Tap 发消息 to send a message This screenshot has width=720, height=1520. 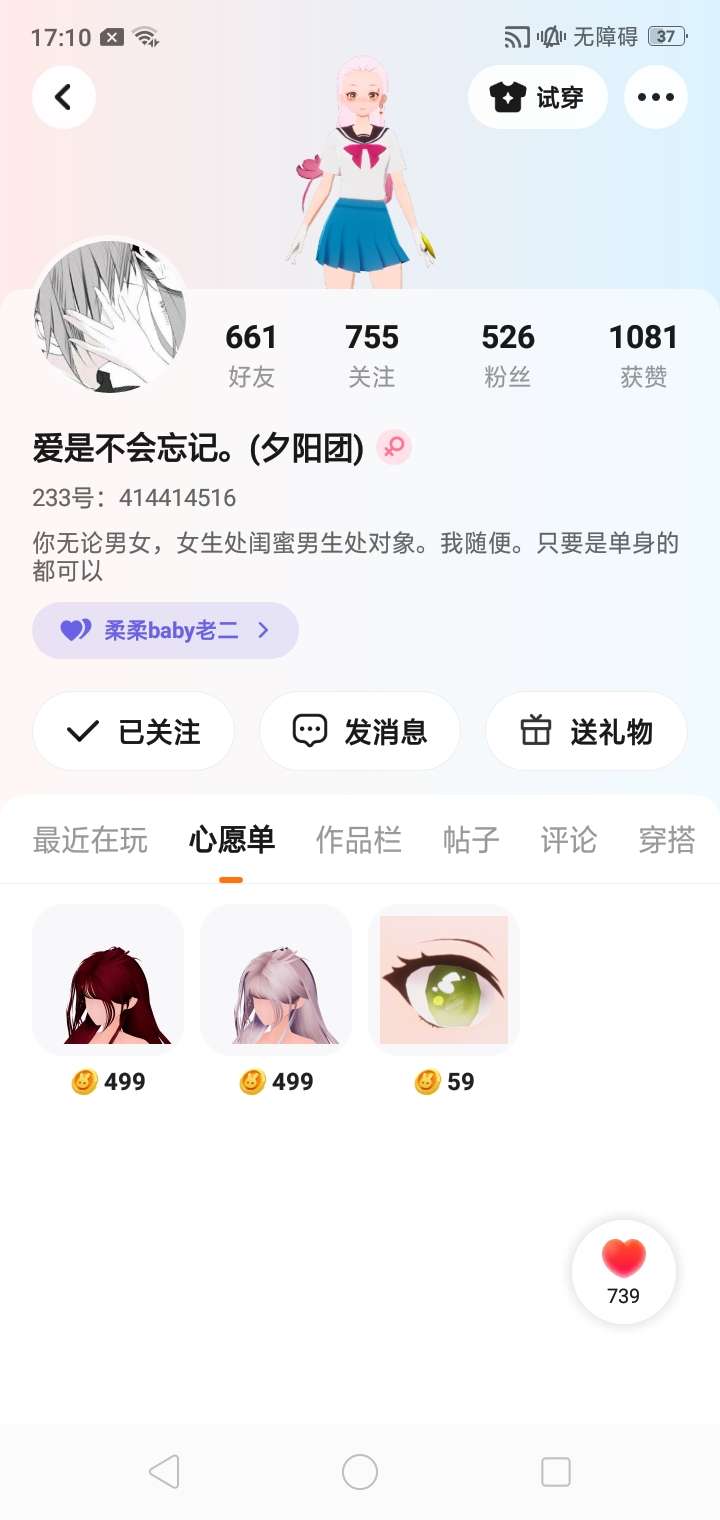tap(360, 731)
